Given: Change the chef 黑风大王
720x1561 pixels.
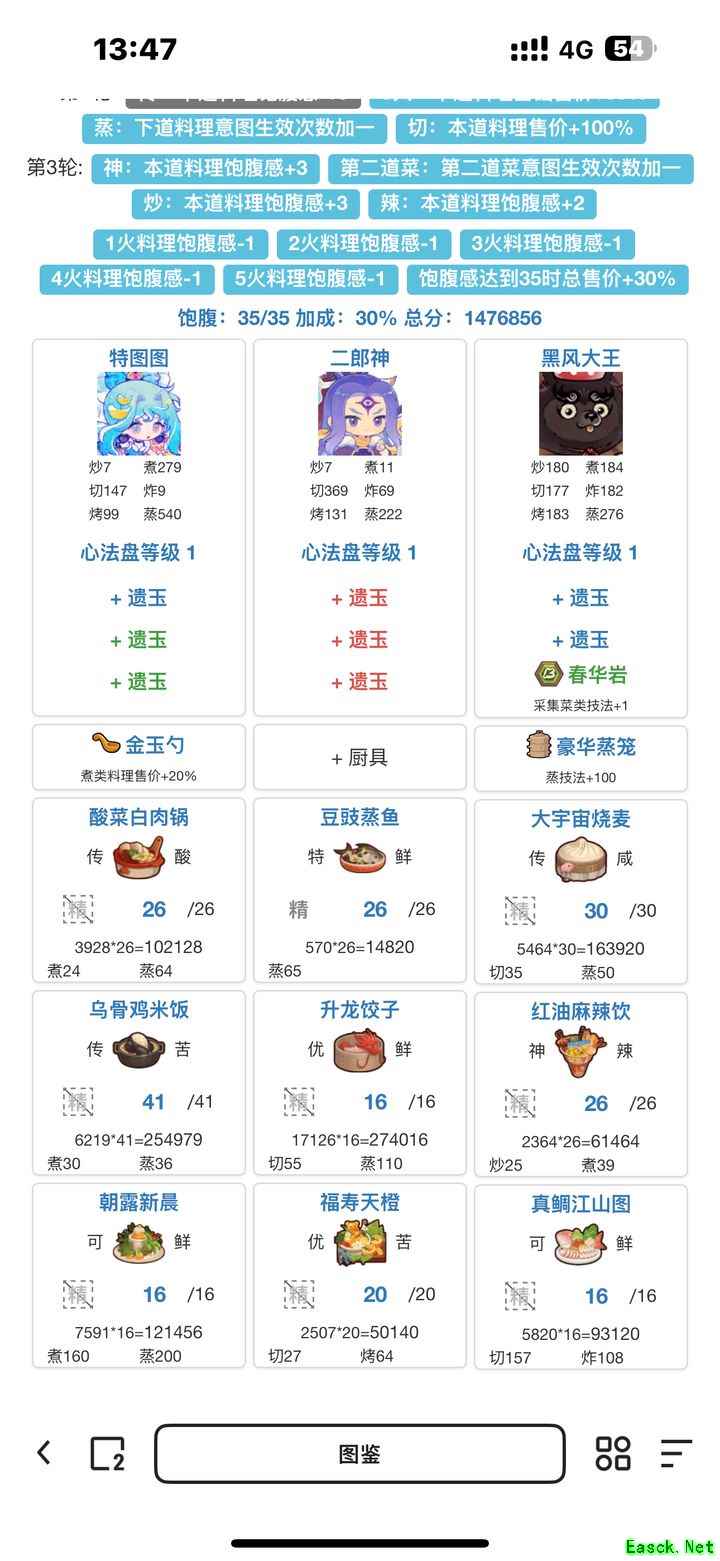Looking at the screenshot, I should pyautogui.click(x=580, y=413).
